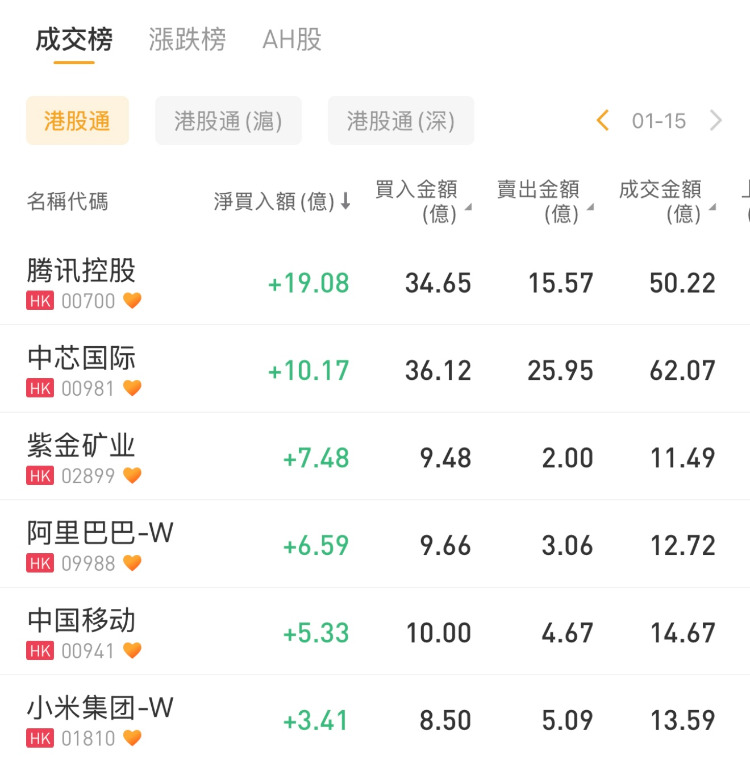The height and width of the screenshot is (759, 750).
Task: Sort by 淨買入額 column
Action: (x=282, y=201)
